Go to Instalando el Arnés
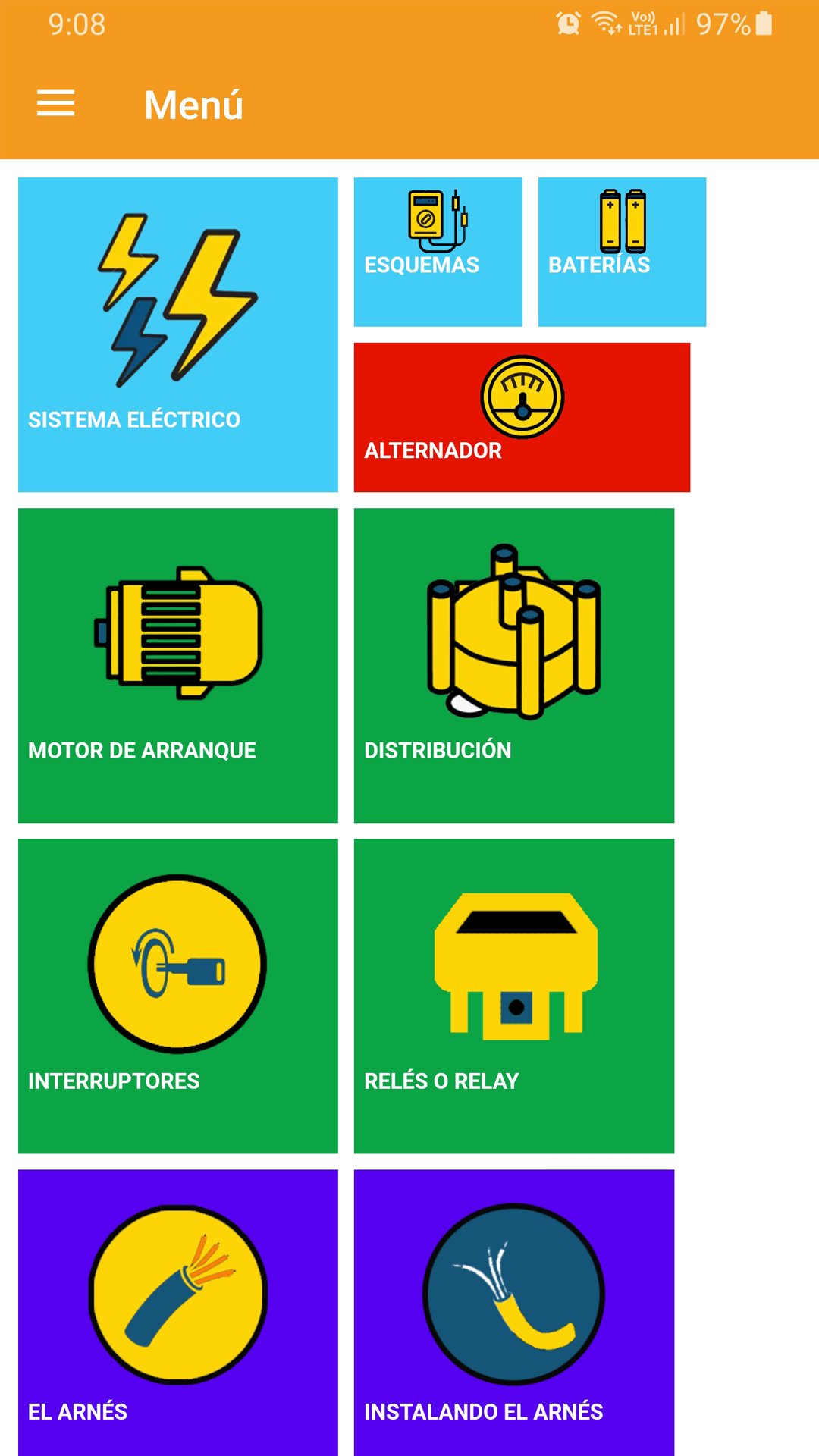 click(513, 1312)
